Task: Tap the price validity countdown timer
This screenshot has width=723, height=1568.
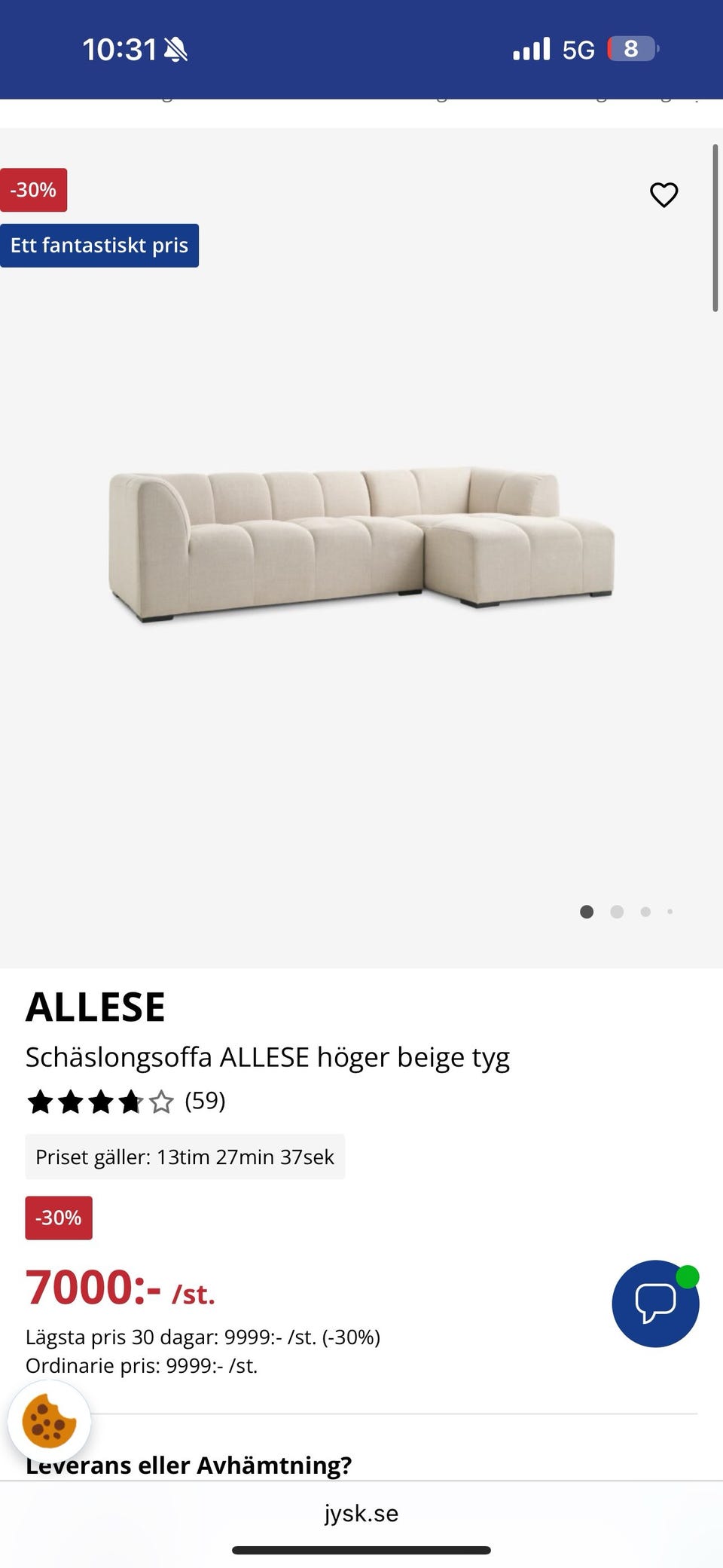Action: pyautogui.click(x=185, y=1157)
